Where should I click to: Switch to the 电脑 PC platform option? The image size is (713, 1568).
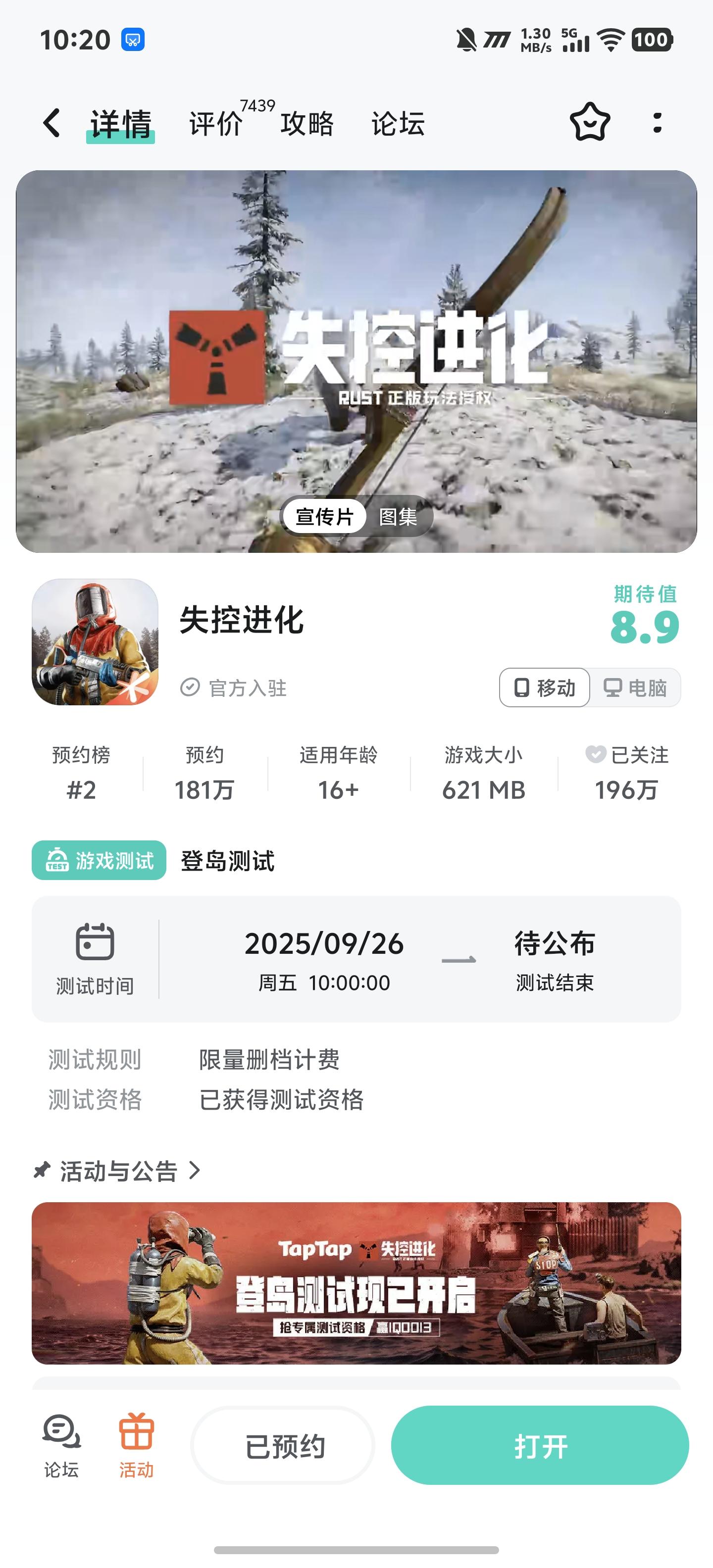point(635,688)
